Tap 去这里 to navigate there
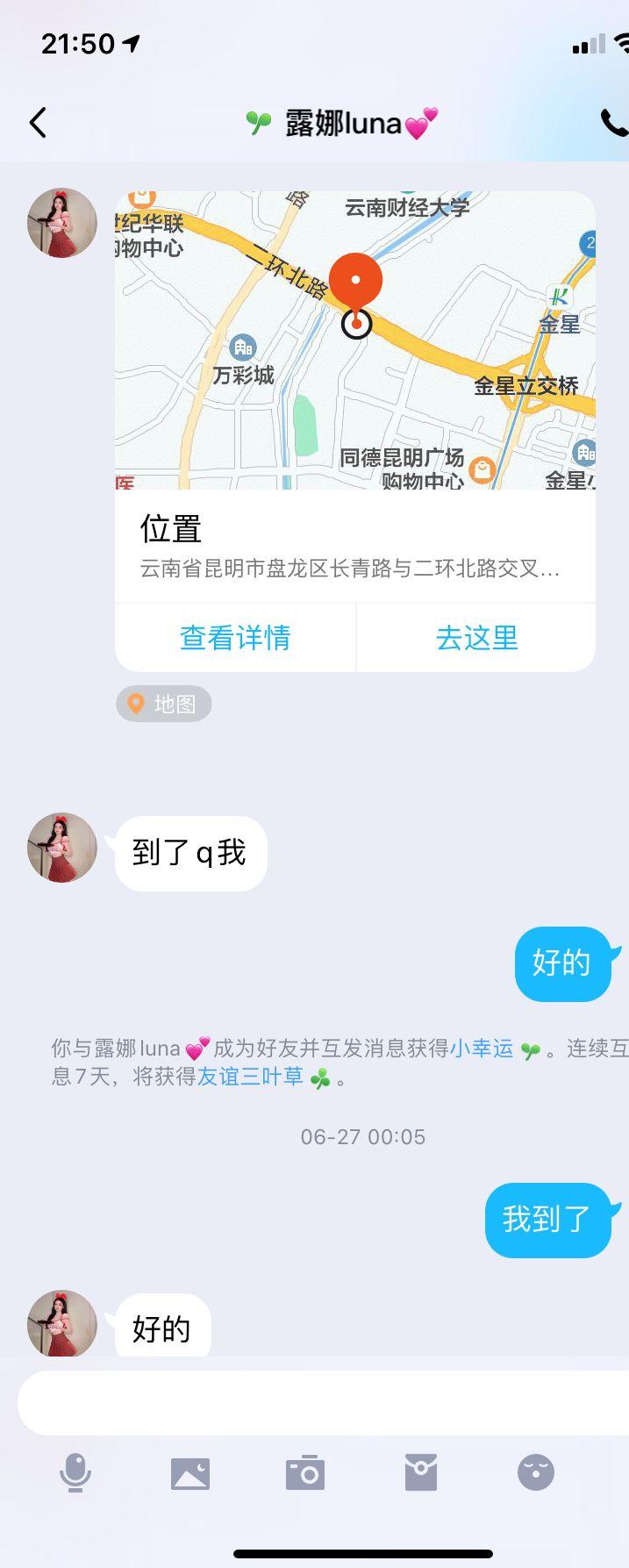Image resolution: width=629 pixels, height=1568 pixels. click(476, 638)
